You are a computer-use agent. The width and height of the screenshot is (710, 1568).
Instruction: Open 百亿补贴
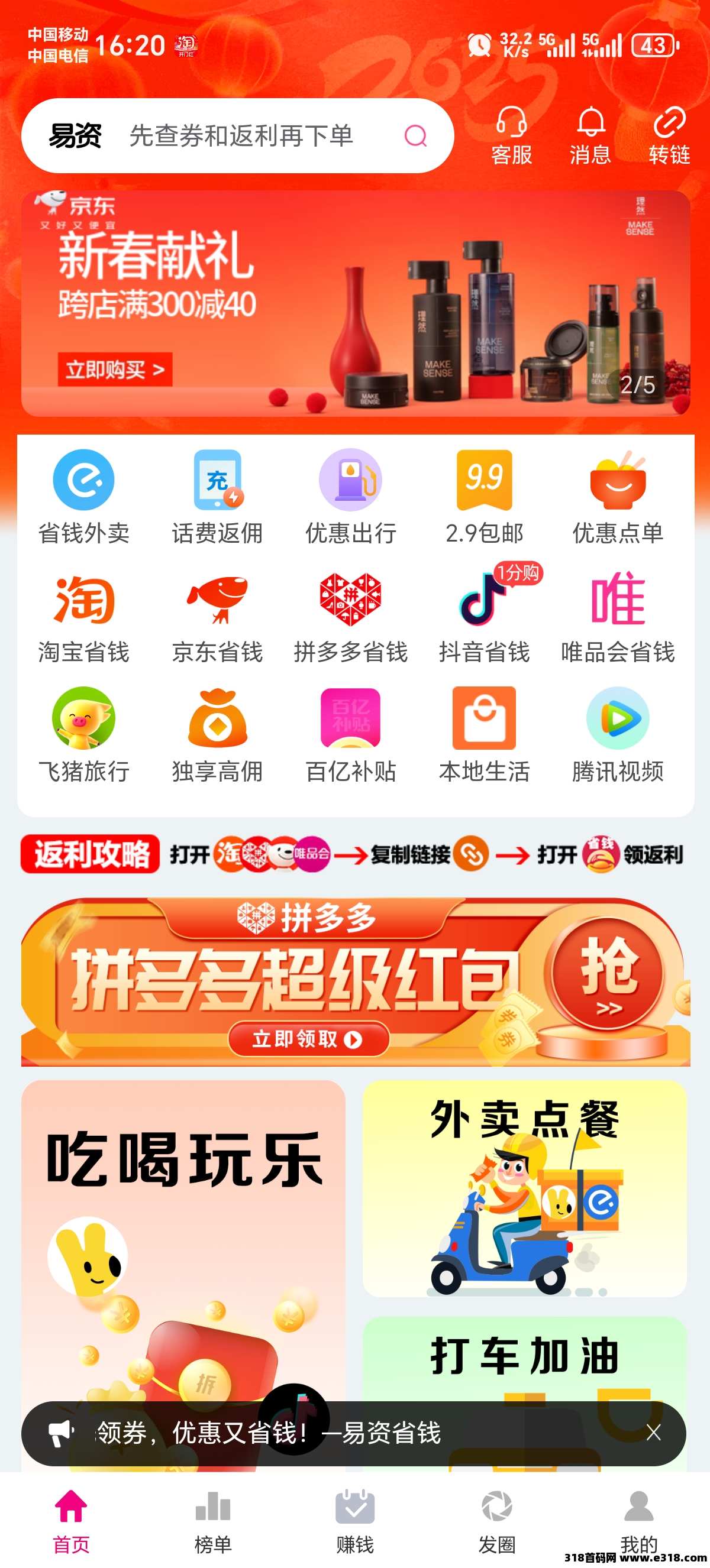(351, 735)
